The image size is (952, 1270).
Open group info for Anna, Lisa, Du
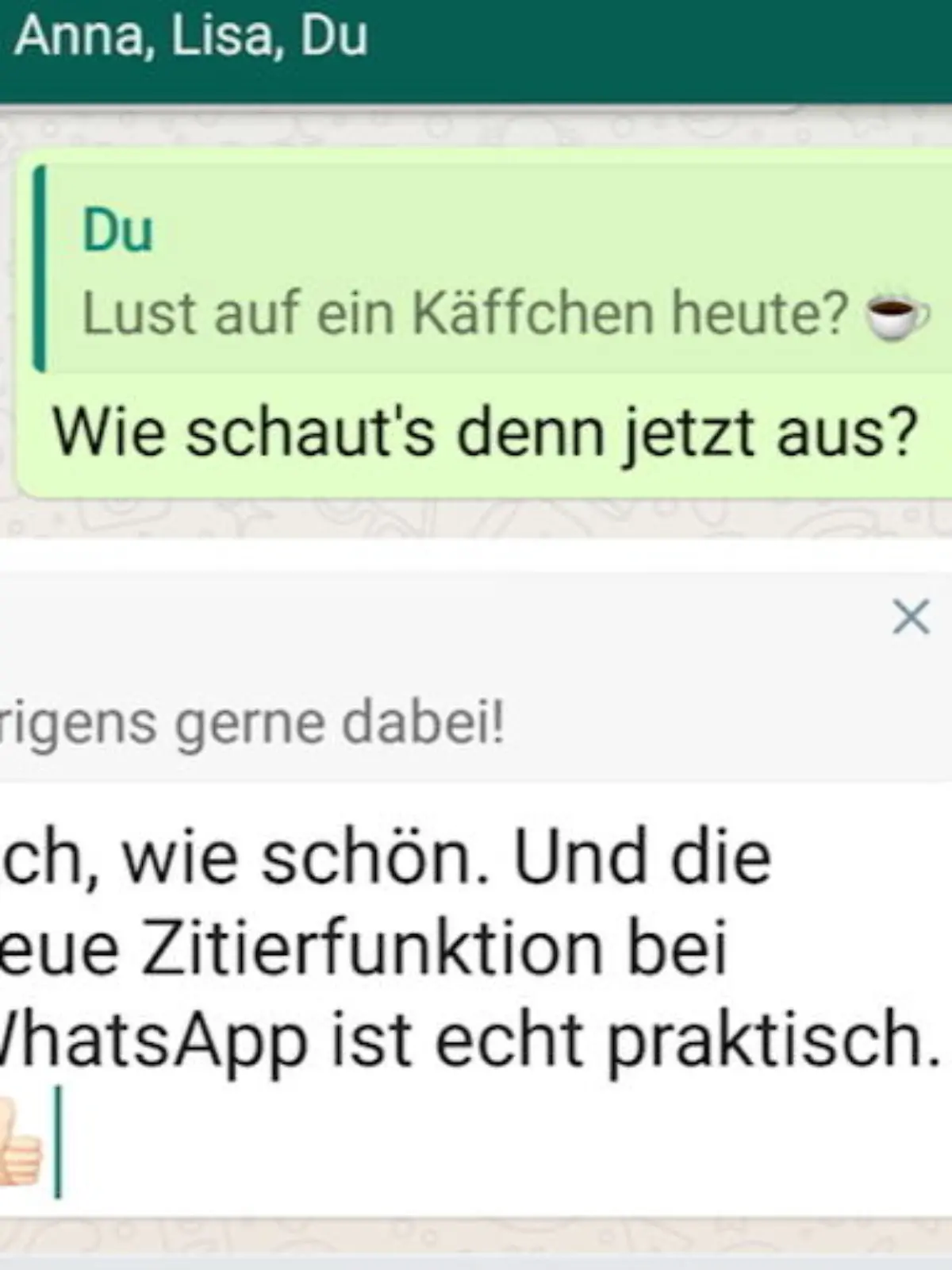pyautogui.click(x=191, y=37)
